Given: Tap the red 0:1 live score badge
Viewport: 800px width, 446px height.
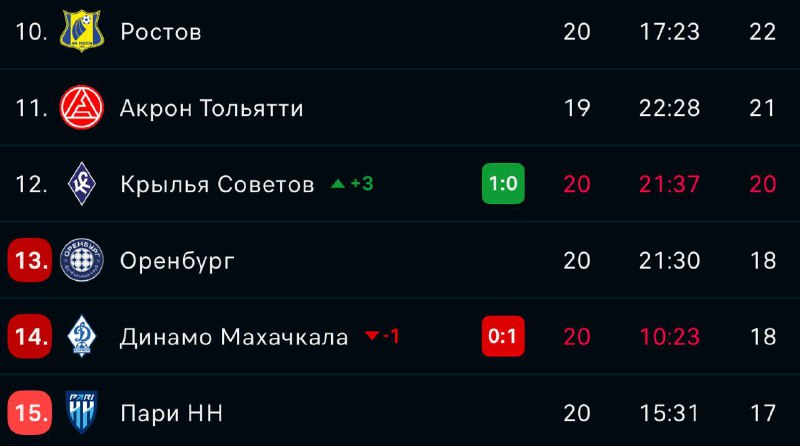Looking at the screenshot, I should pos(502,337).
